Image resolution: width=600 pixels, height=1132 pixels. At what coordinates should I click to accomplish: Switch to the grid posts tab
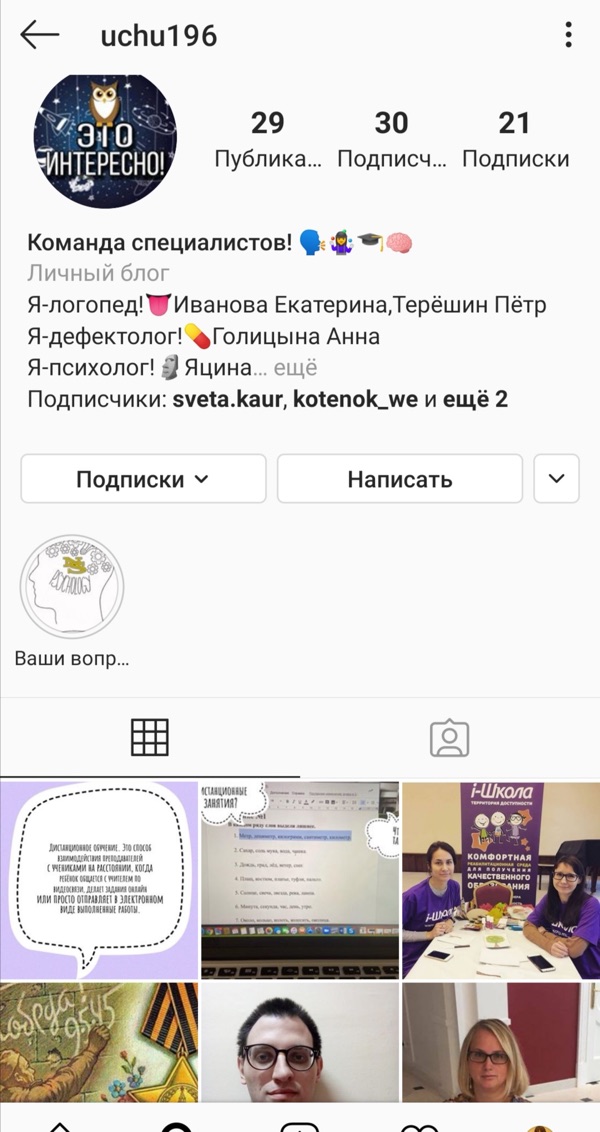coord(150,738)
